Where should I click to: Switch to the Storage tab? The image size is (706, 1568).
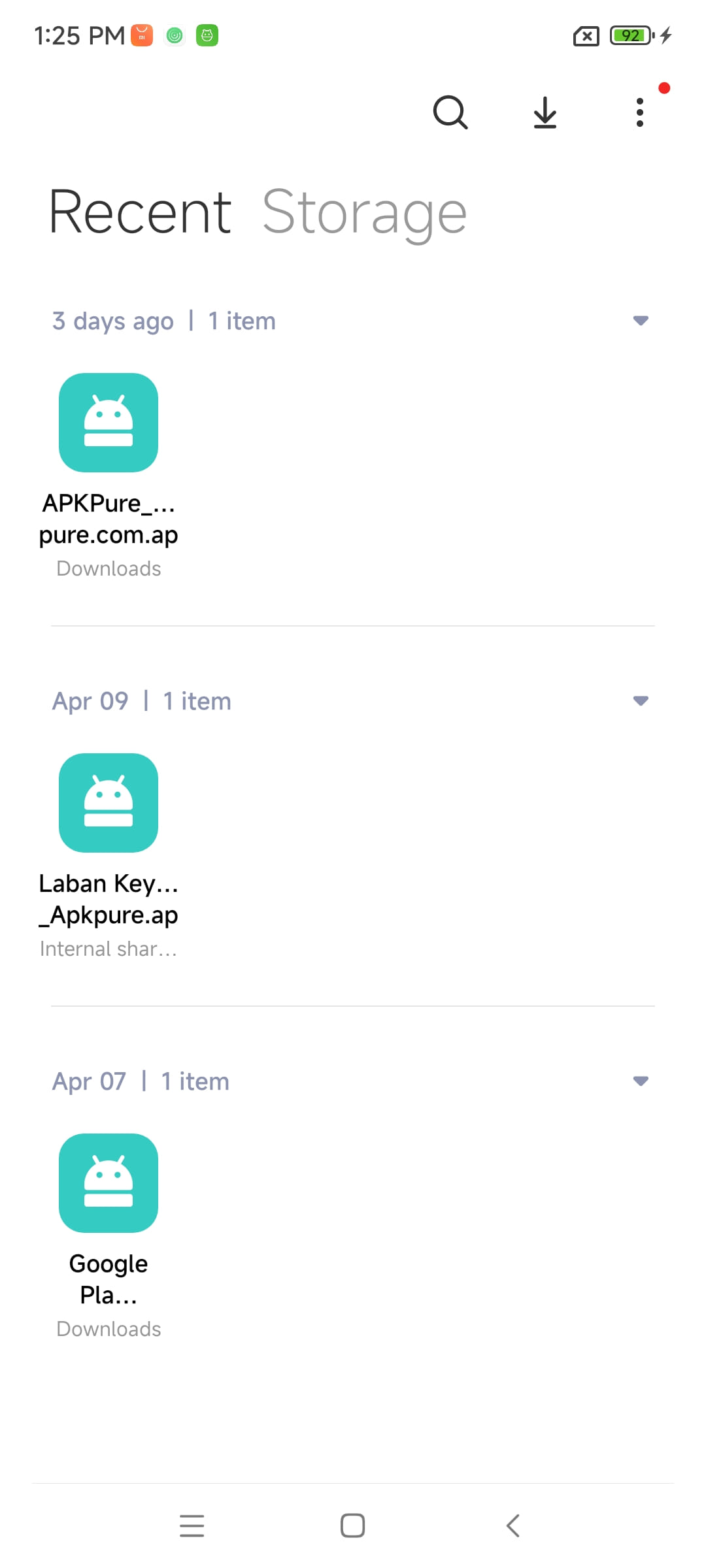click(364, 212)
